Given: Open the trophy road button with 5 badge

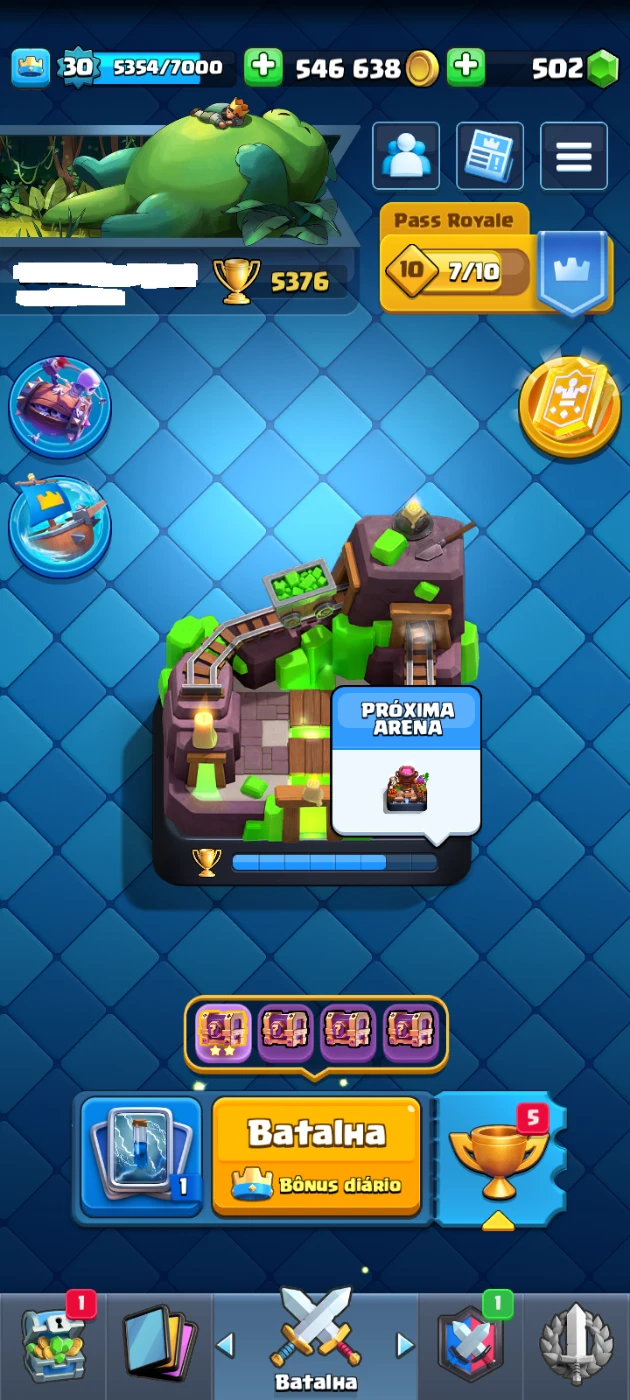Looking at the screenshot, I should point(498,1157).
